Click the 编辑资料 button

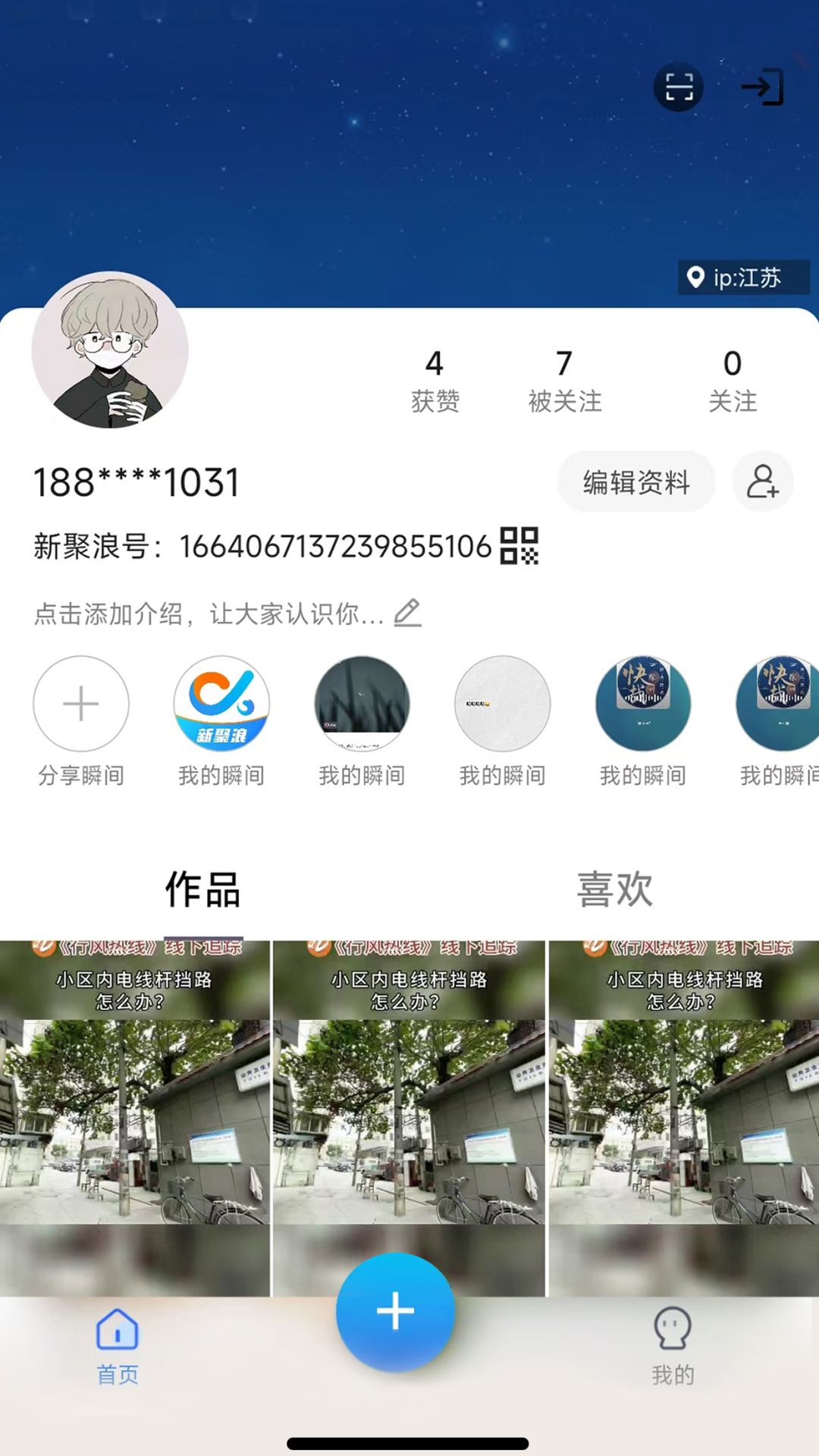click(636, 482)
